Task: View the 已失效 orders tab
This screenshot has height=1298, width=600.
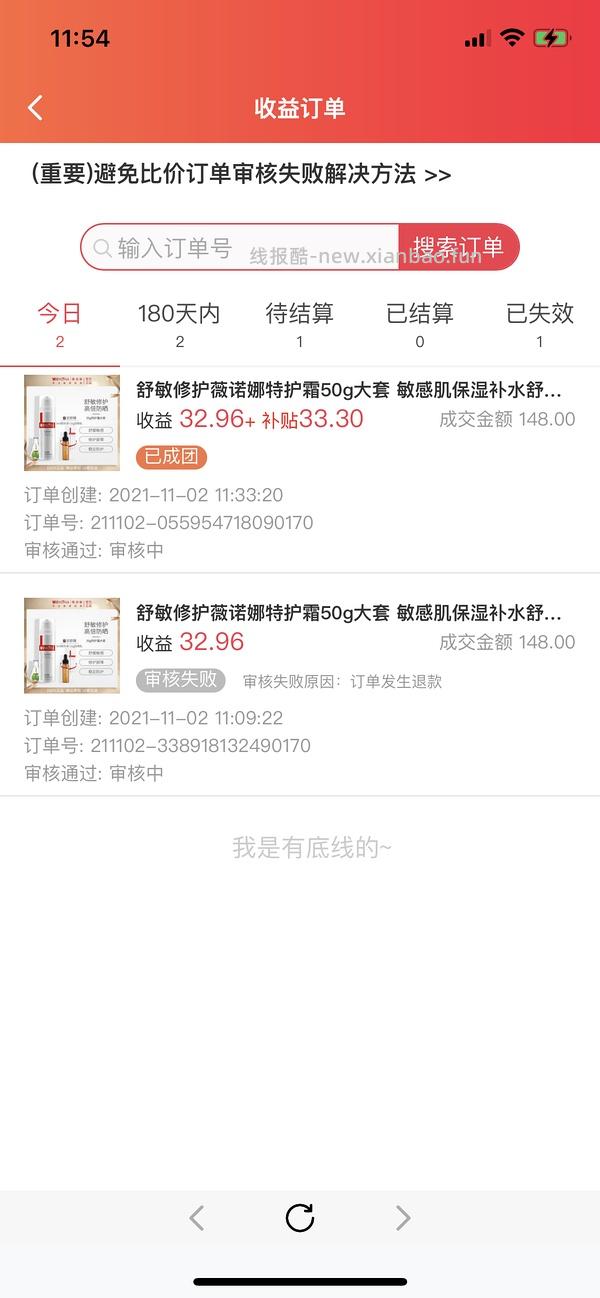Action: (x=540, y=324)
